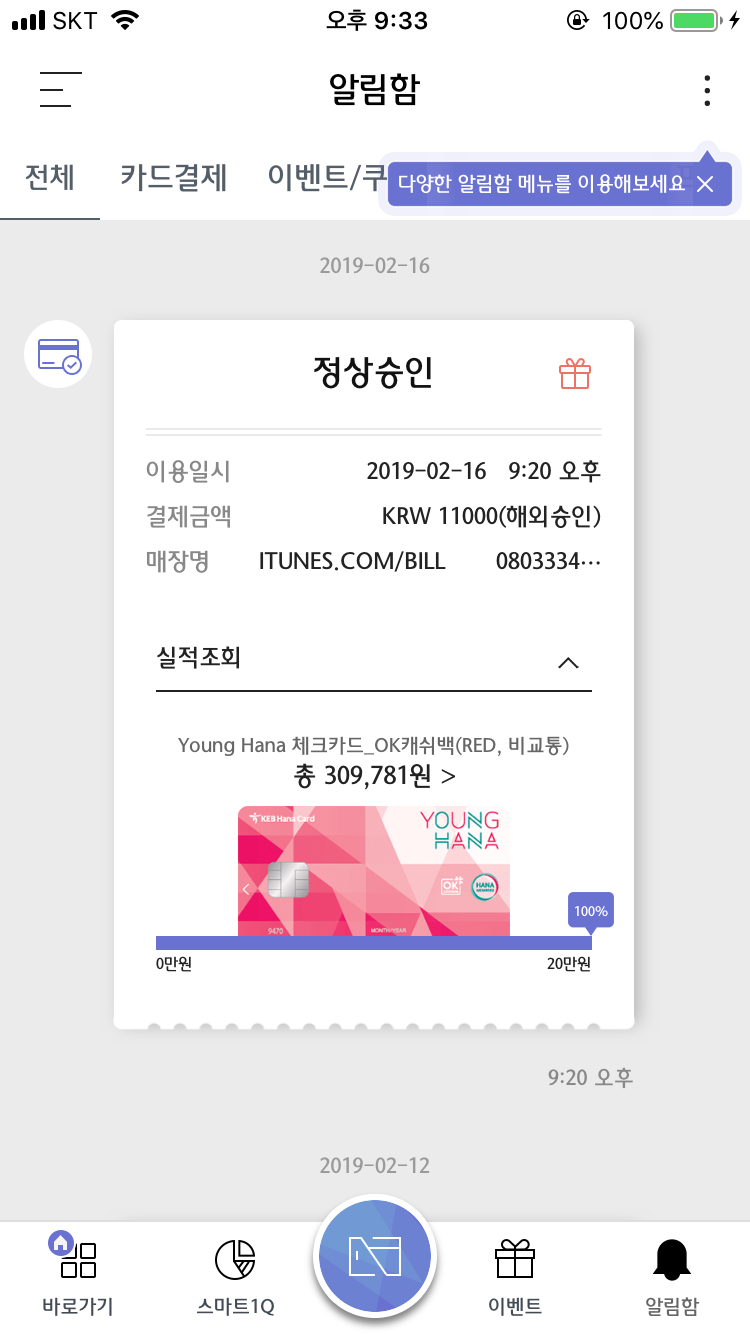Open the 이벤트 bottom tab
The height and width of the screenshot is (1334, 750).
515,1274
